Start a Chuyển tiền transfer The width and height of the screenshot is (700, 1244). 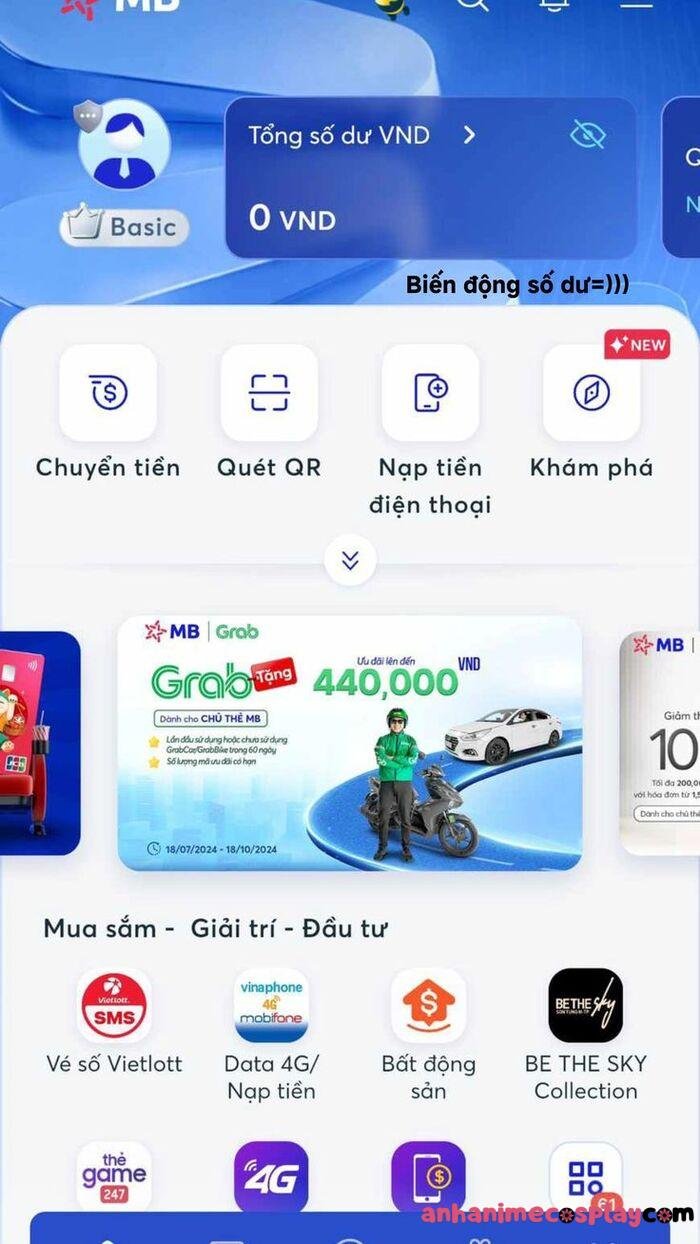[x=108, y=394]
